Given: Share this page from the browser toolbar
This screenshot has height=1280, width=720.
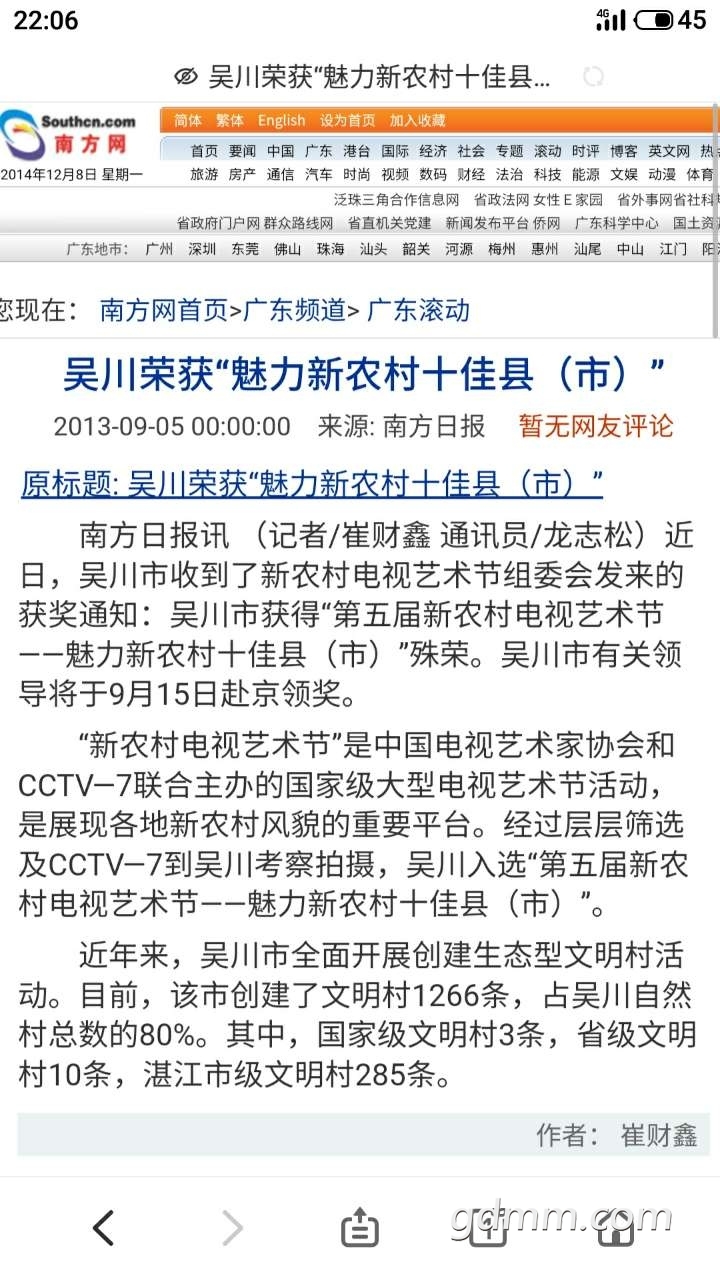Looking at the screenshot, I should click(x=360, y=1226).
